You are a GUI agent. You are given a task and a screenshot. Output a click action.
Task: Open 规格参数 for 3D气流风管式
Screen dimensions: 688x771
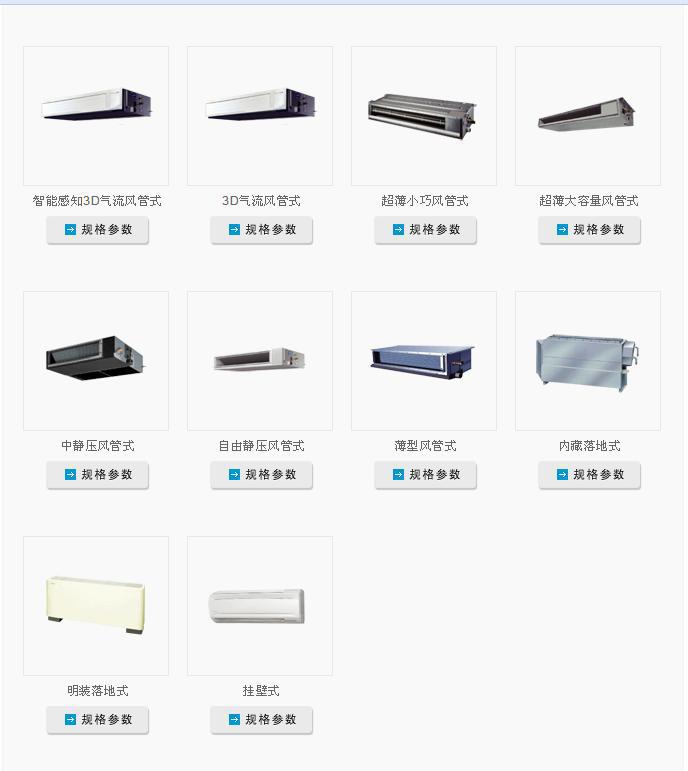261,230
